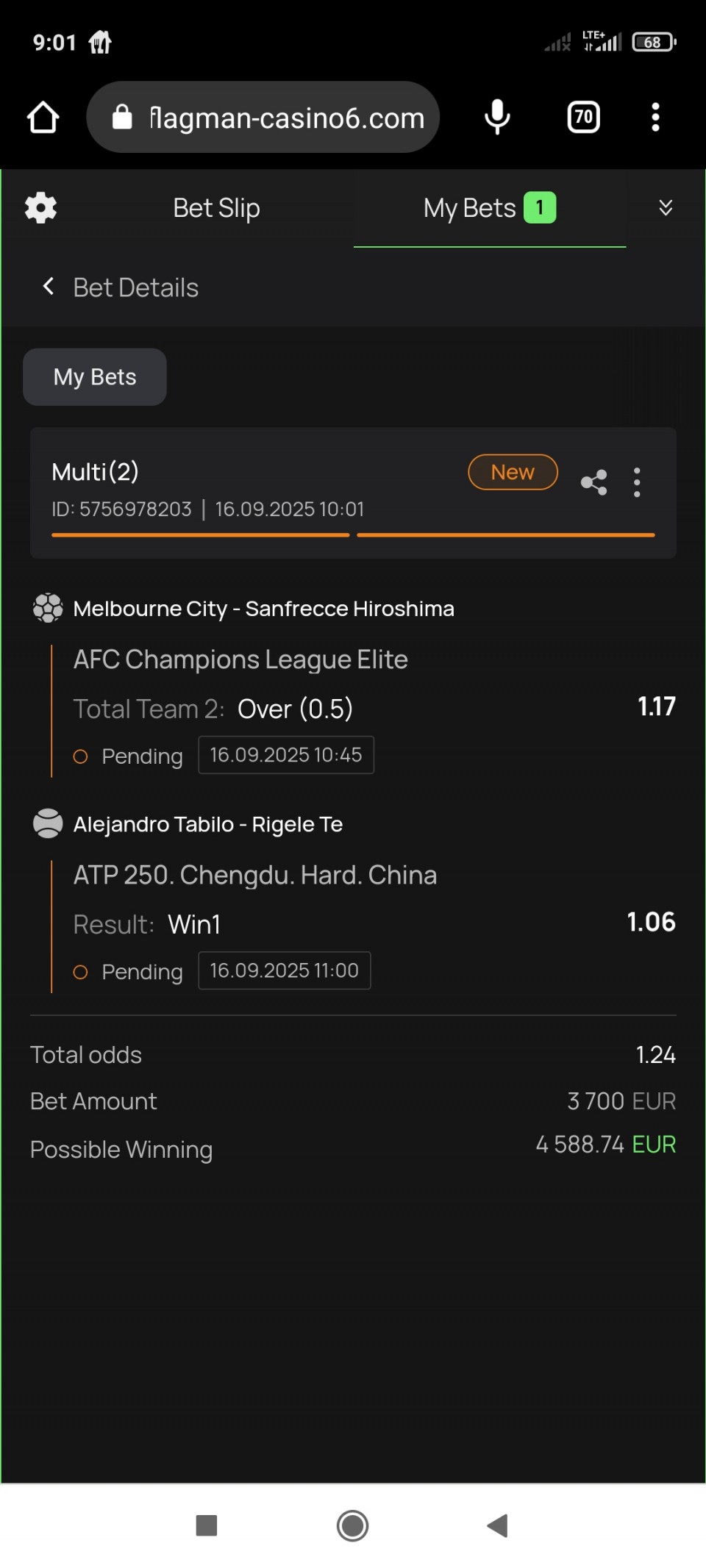Open the Alejandro Tabilo - Rigele Te match
This screenshot has width=706, height=1568.
208,824
